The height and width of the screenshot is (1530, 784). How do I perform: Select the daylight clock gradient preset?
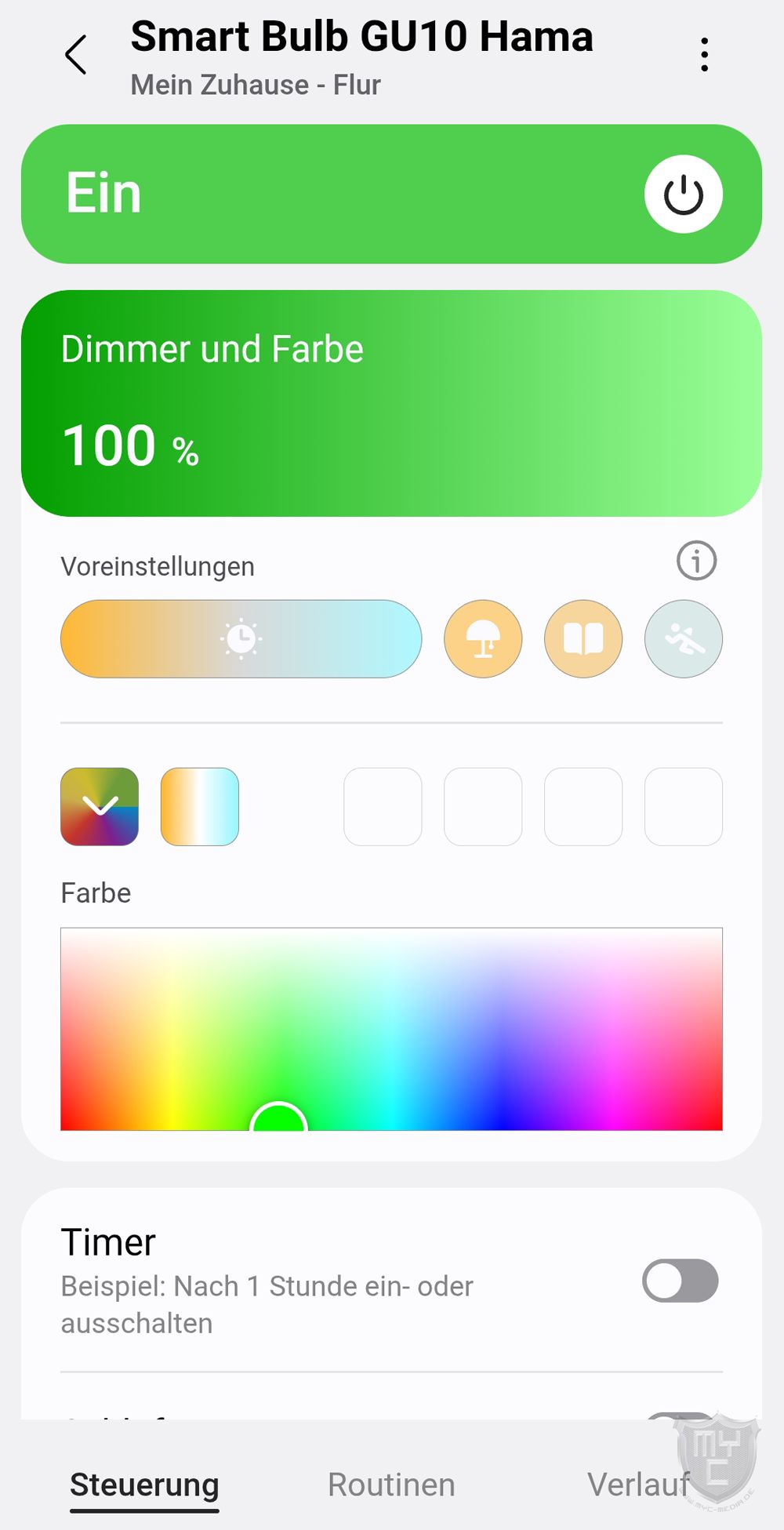coord(241,639)
